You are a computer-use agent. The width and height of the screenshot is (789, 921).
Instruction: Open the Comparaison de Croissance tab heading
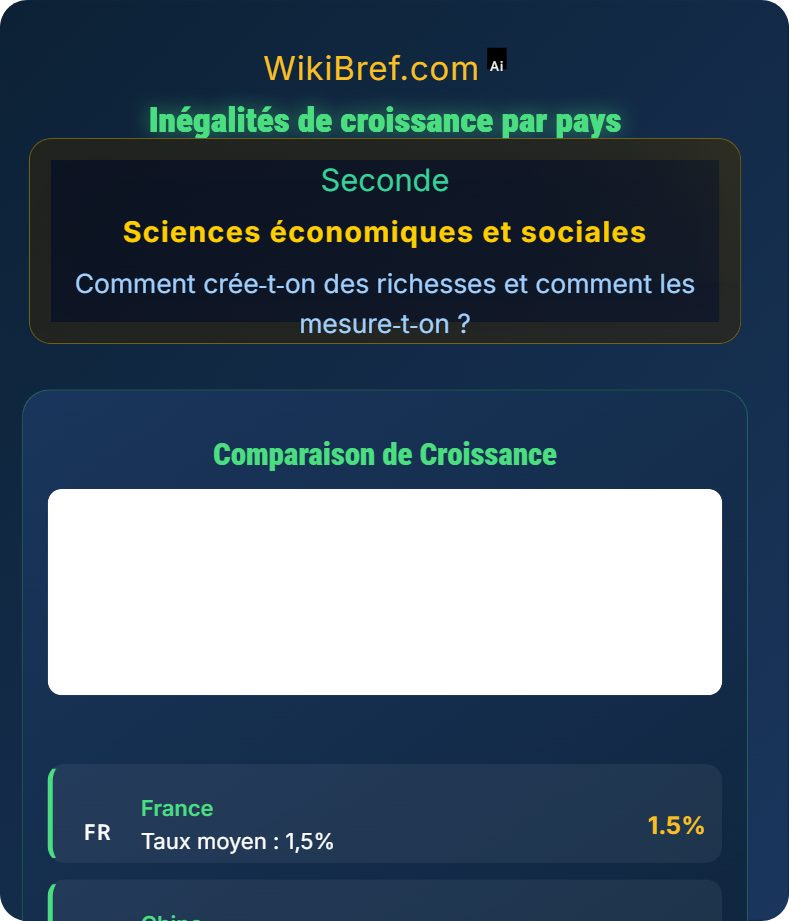point(384,454)
